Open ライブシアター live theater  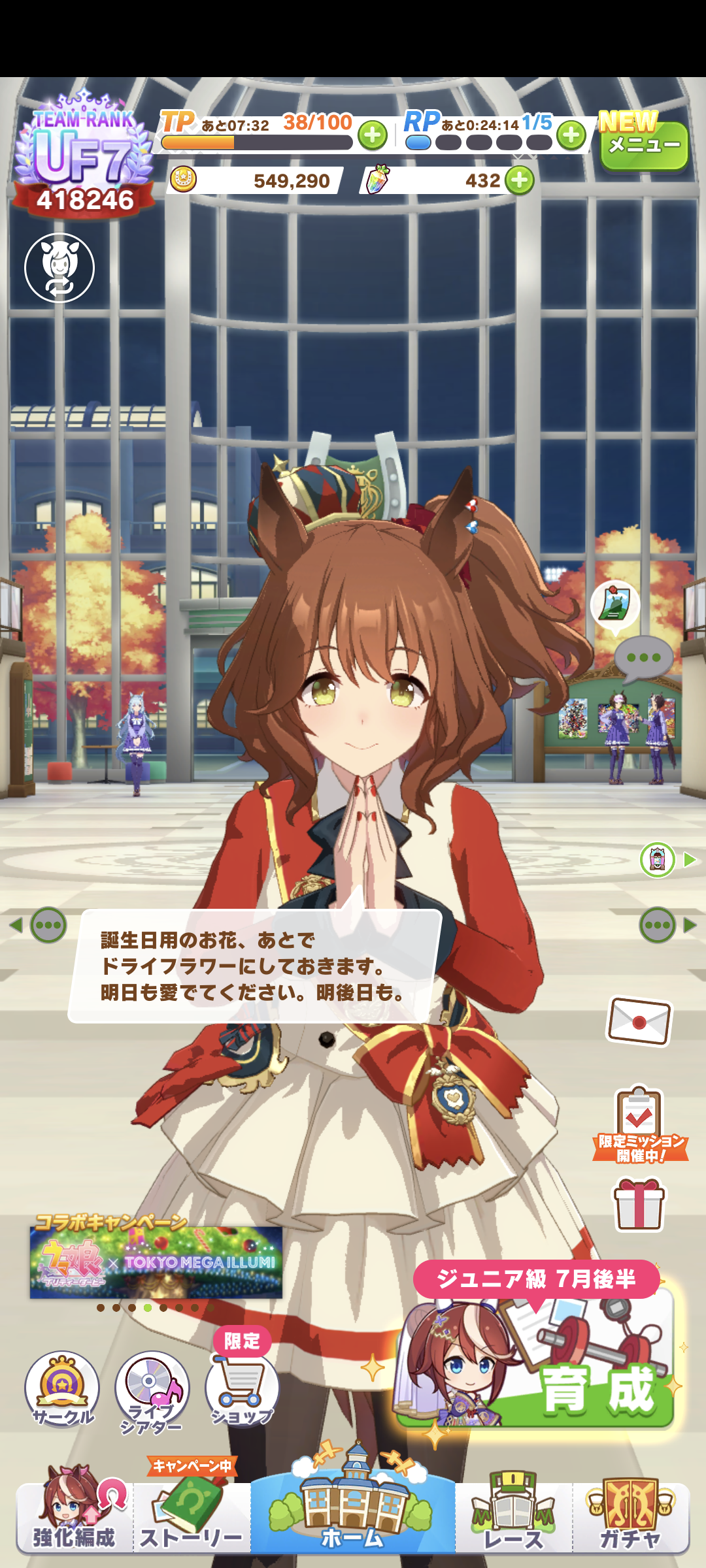click(x=152, y=1390)
